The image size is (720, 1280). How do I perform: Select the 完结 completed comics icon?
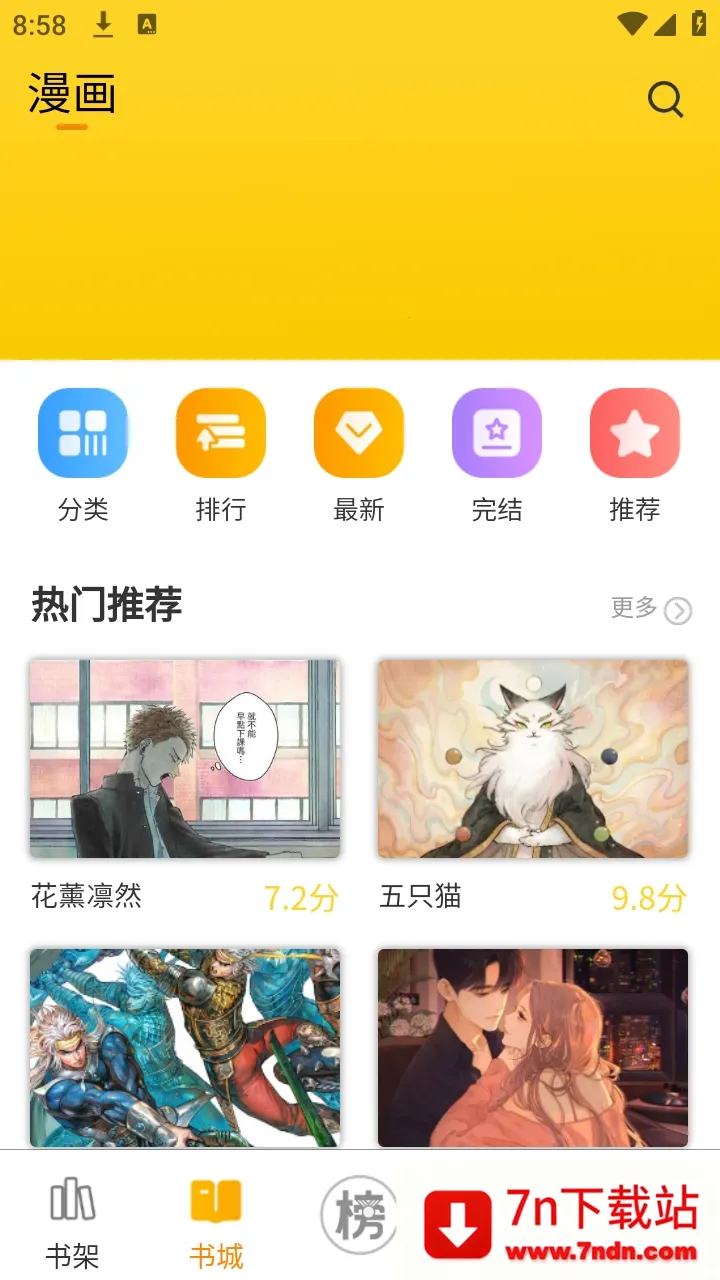(497, 432)
